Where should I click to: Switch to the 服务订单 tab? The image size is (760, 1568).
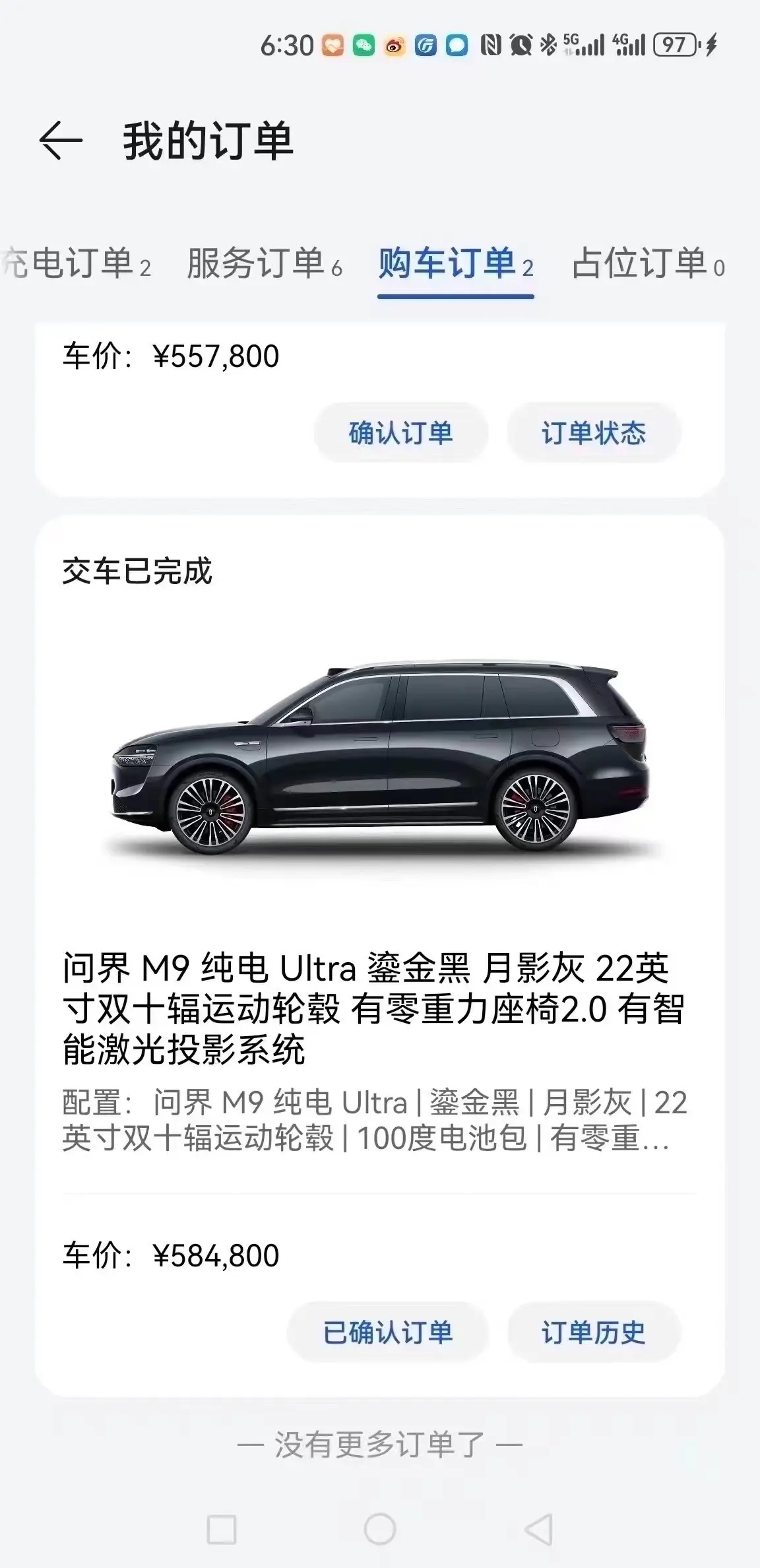click(264, 264)
